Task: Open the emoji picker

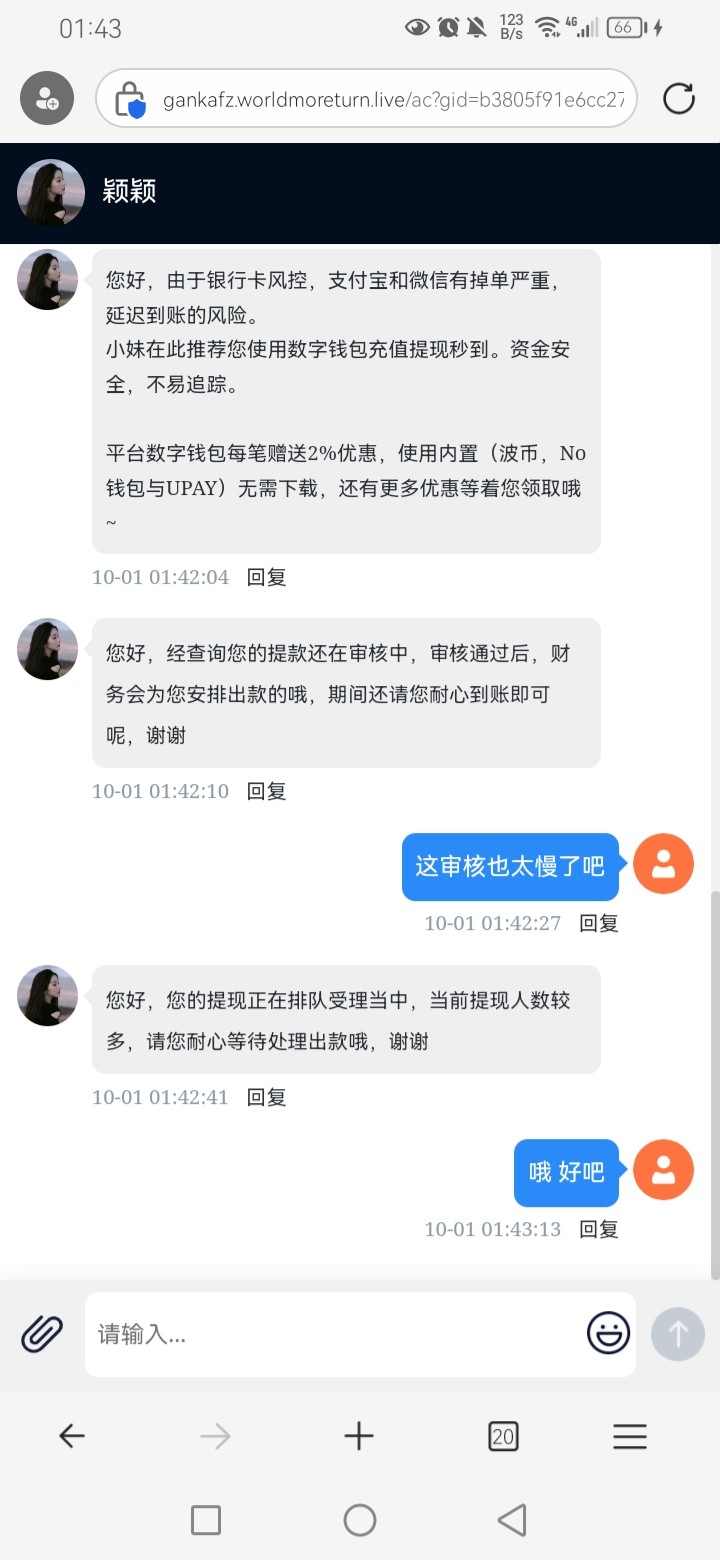Action: (x=608, y=1333)
